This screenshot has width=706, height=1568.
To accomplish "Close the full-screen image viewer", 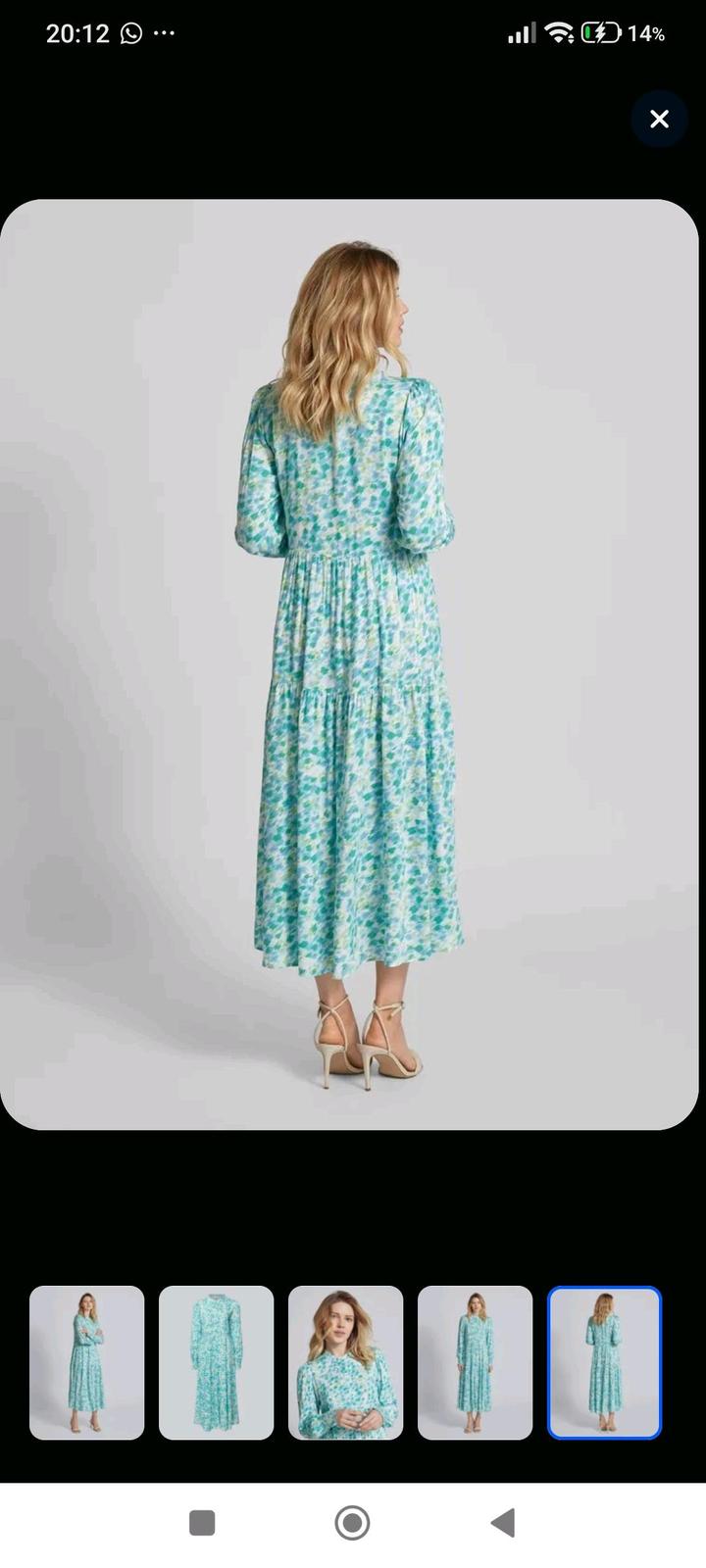I will point(659,119).
